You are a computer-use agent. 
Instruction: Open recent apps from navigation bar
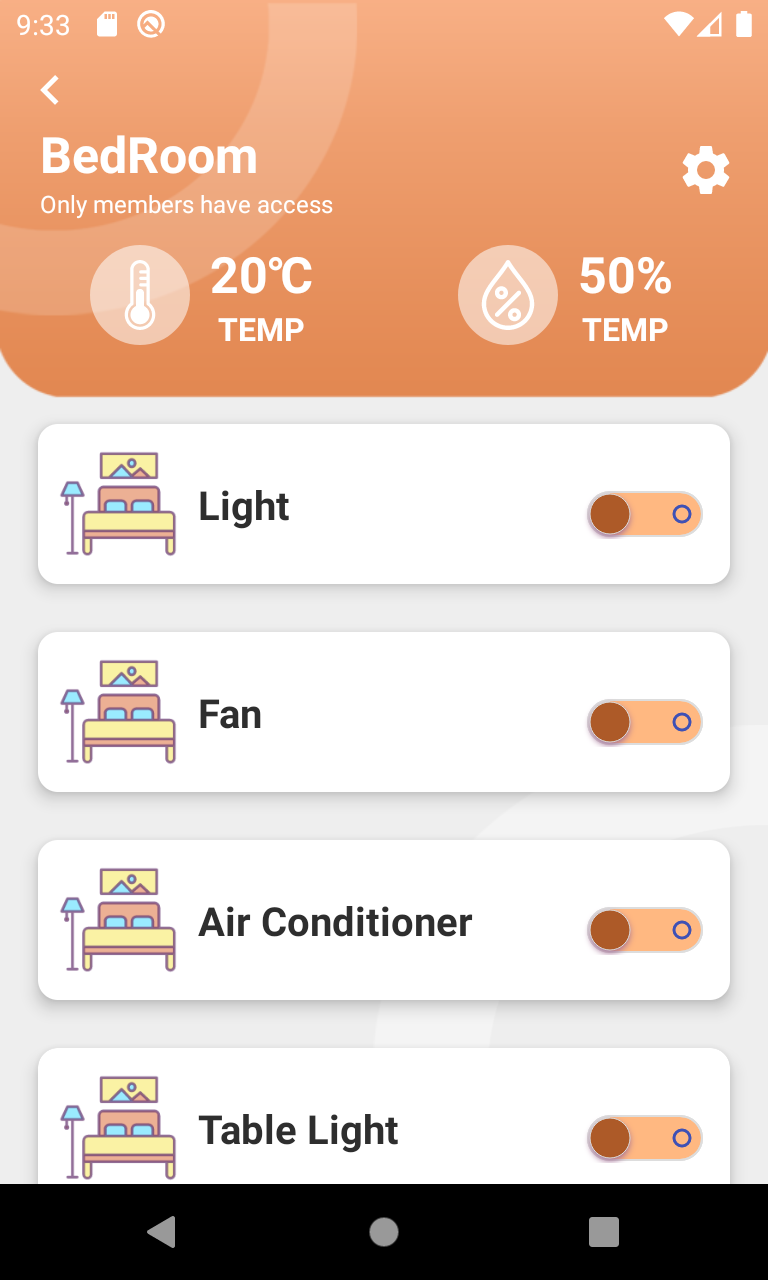604,1232
